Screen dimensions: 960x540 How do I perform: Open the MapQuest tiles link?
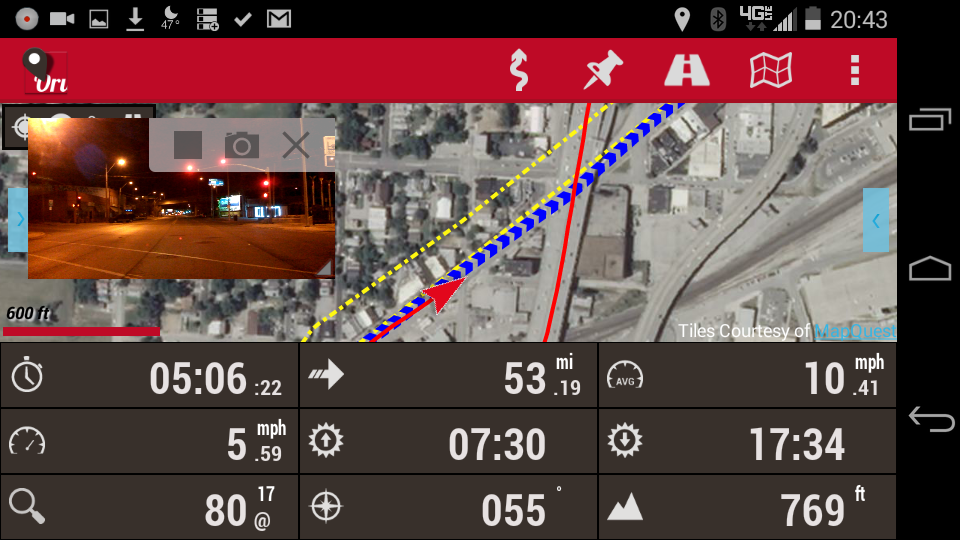coord(854,331)
